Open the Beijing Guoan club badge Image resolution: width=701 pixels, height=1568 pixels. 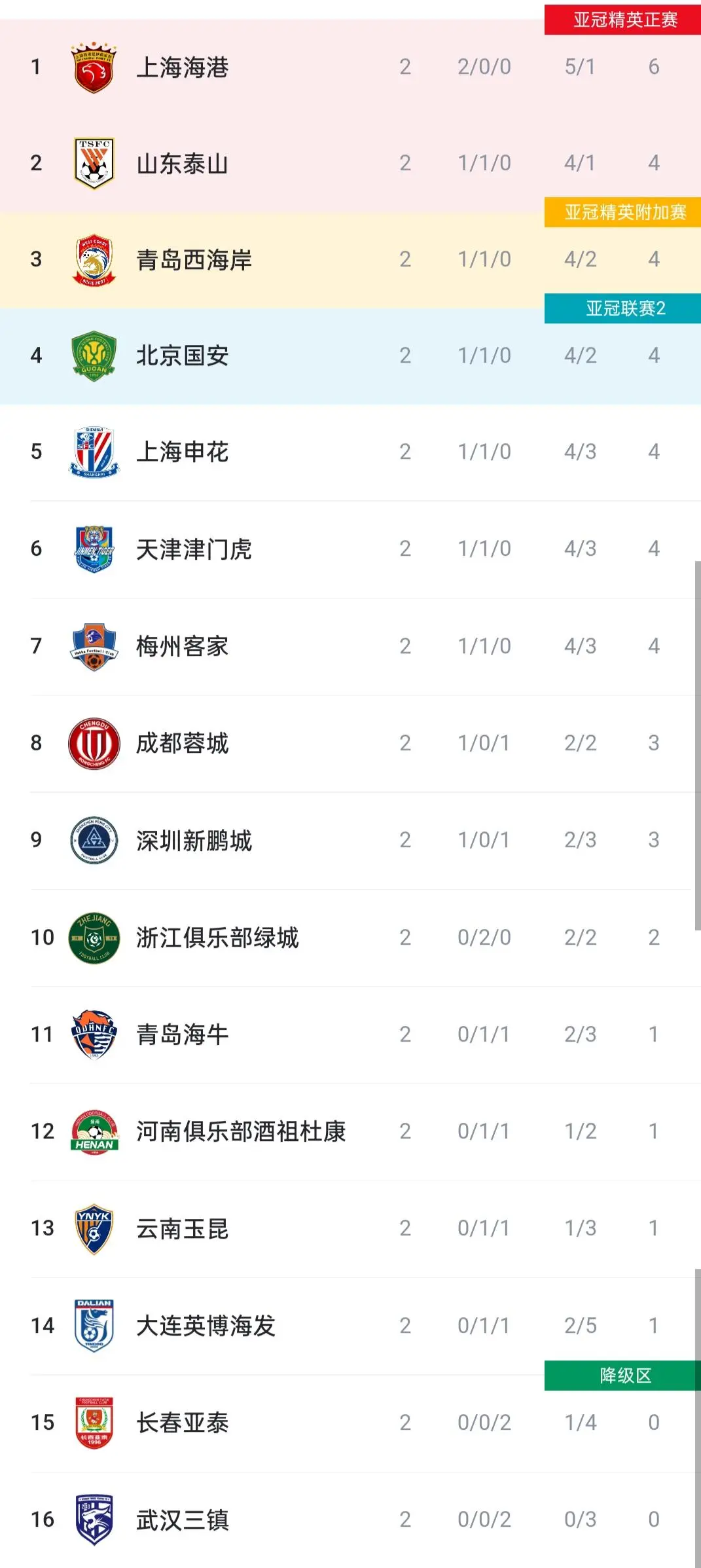coord(93,356)
